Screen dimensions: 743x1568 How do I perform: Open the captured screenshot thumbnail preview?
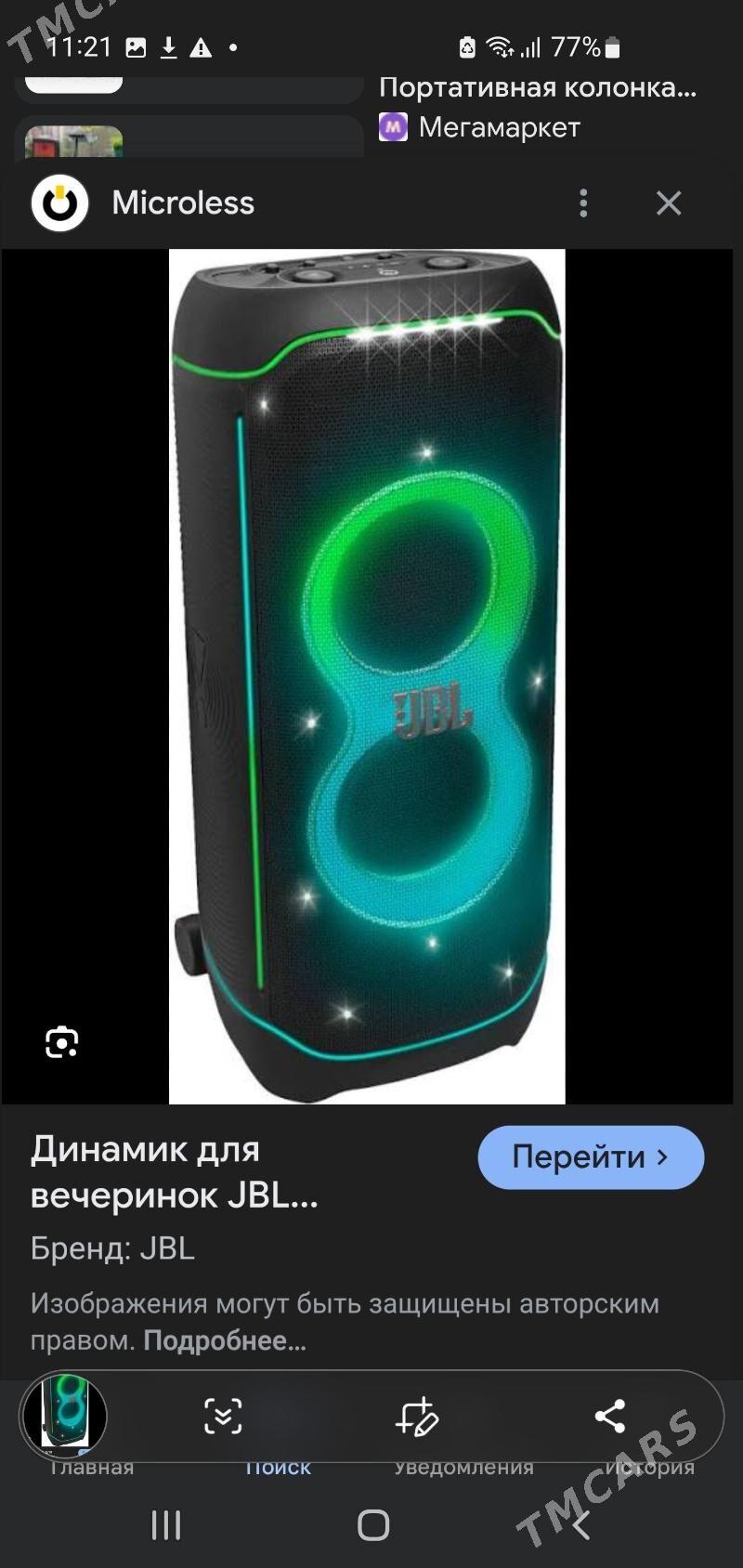(x=64, y=1416)
